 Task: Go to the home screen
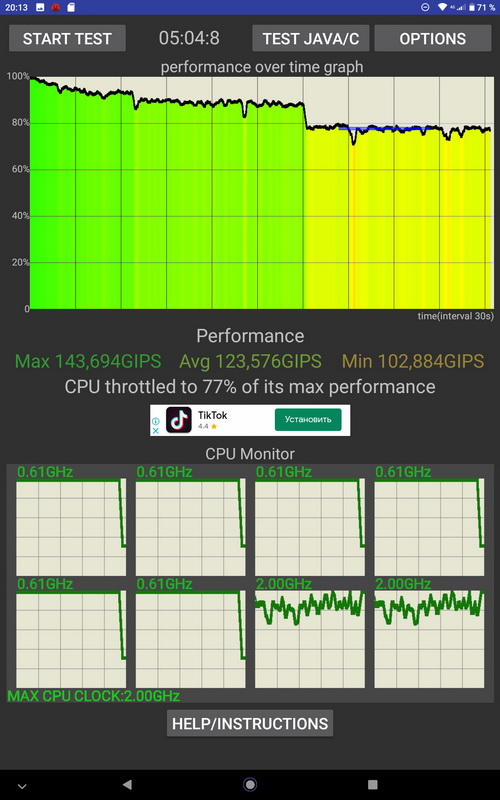pyautogui.click(x=250, y=785)
